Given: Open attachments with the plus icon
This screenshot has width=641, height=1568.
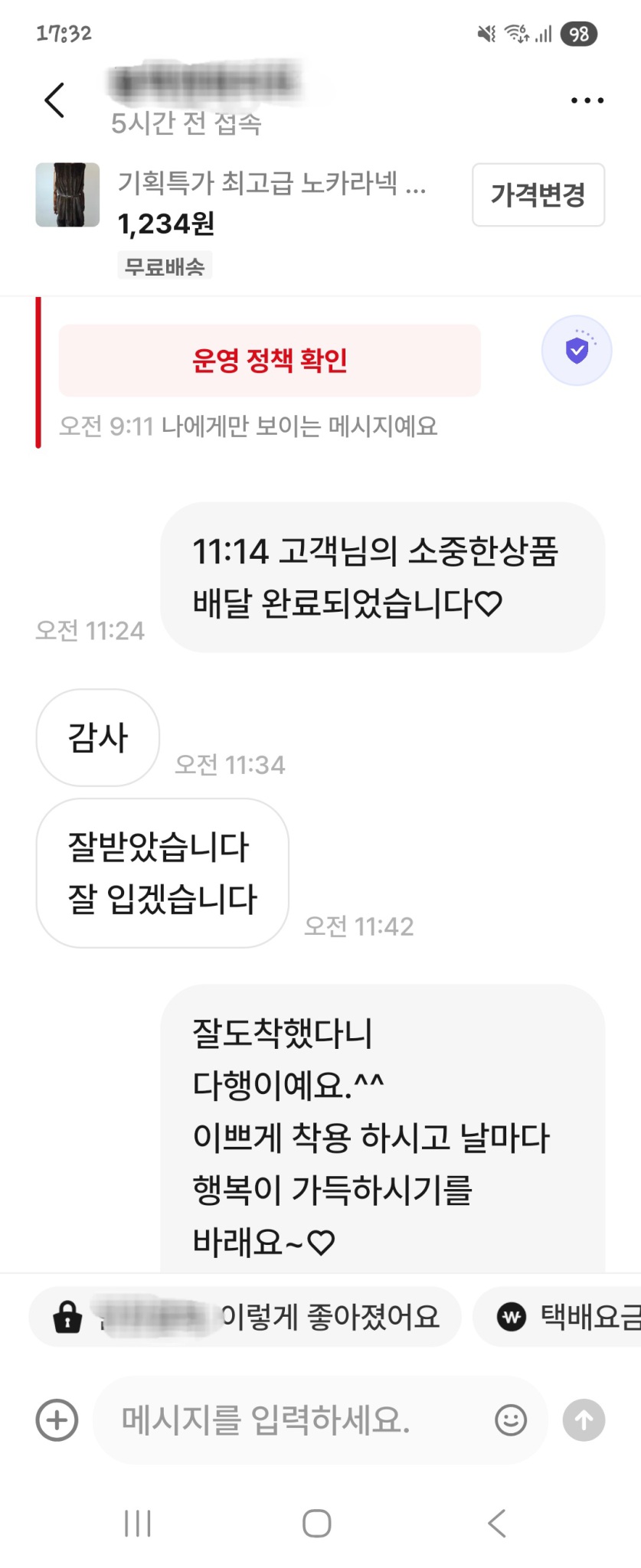Looking at the screenshot, I should 56,1420.
